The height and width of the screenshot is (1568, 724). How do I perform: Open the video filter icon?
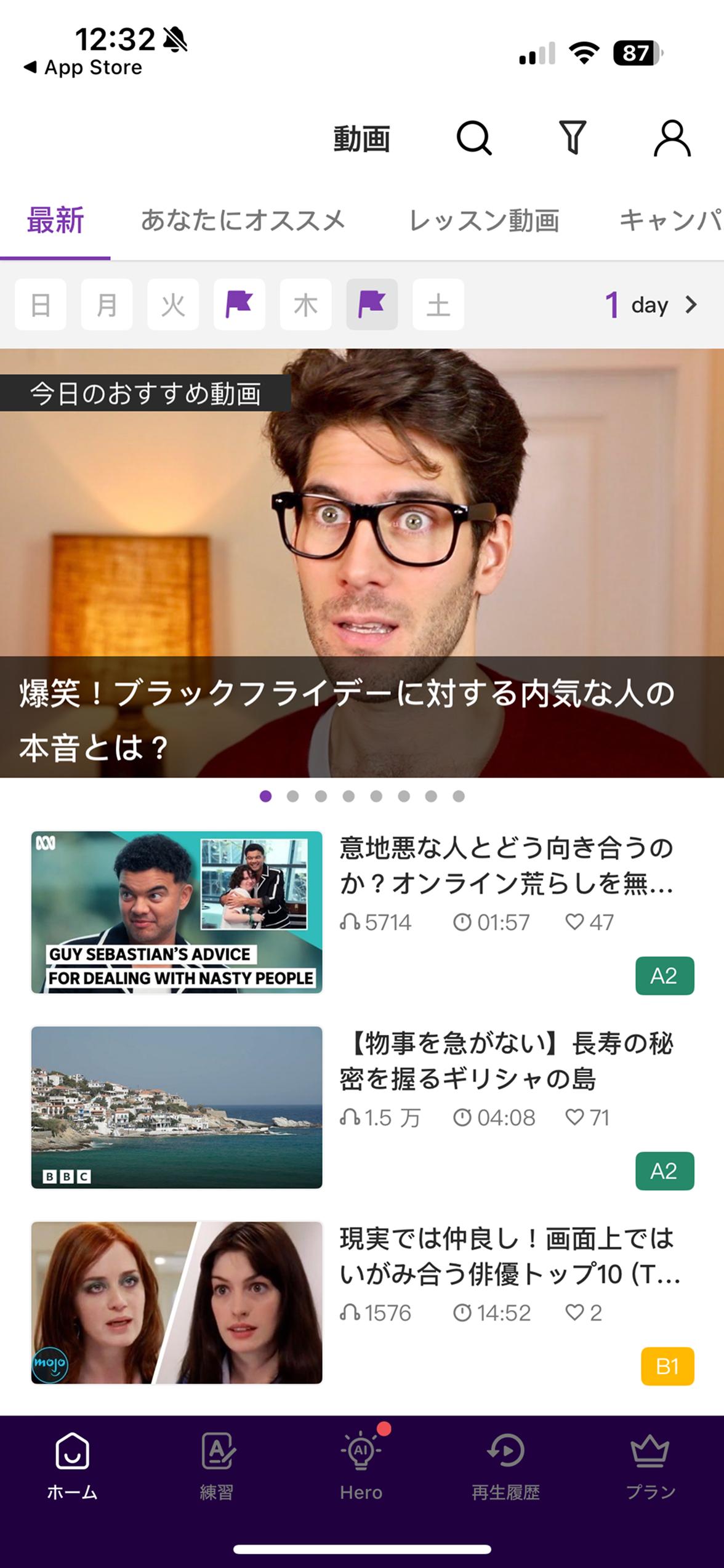click(573, 139)
